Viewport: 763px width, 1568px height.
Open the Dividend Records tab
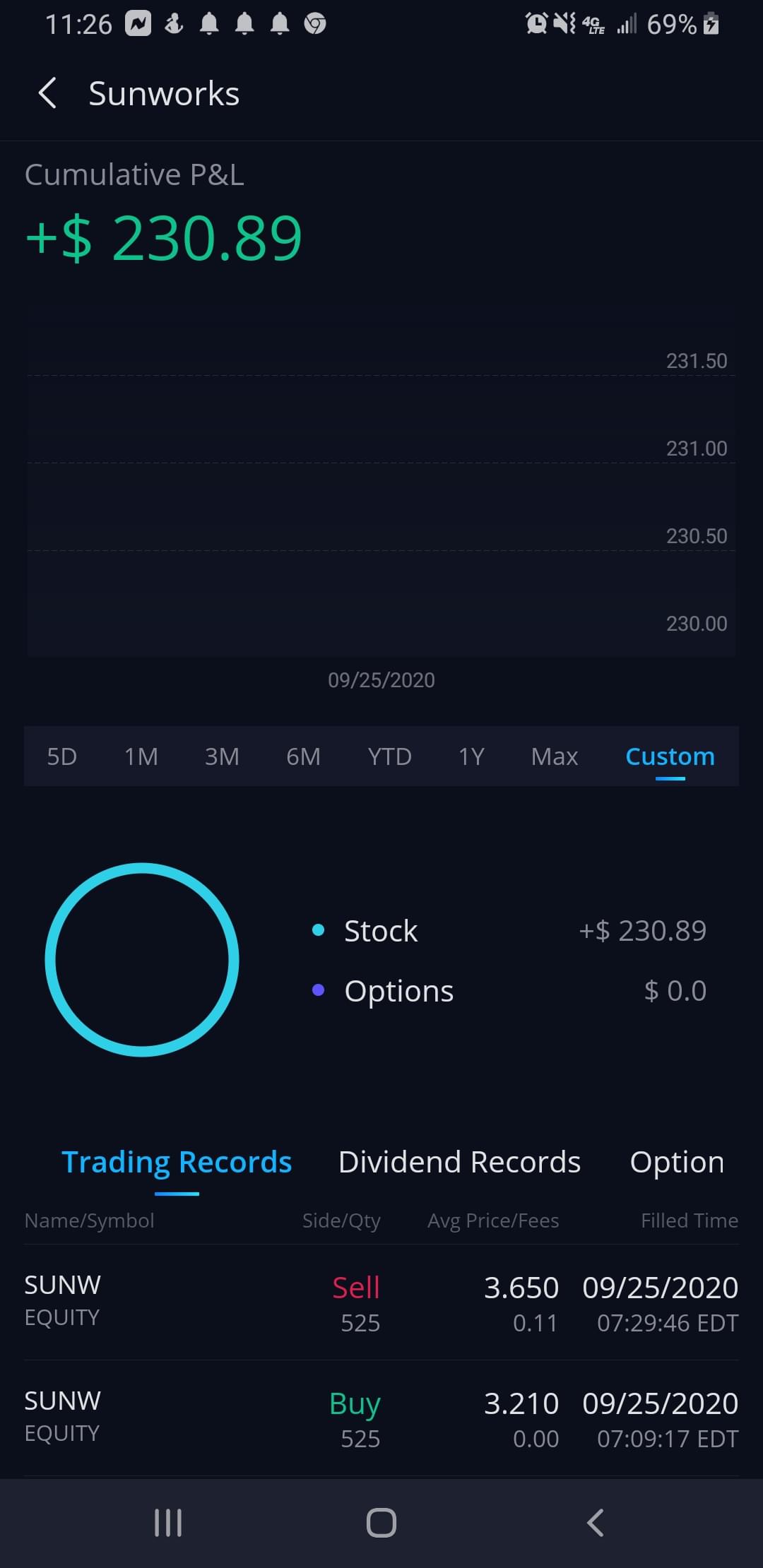coord(459,1163)
